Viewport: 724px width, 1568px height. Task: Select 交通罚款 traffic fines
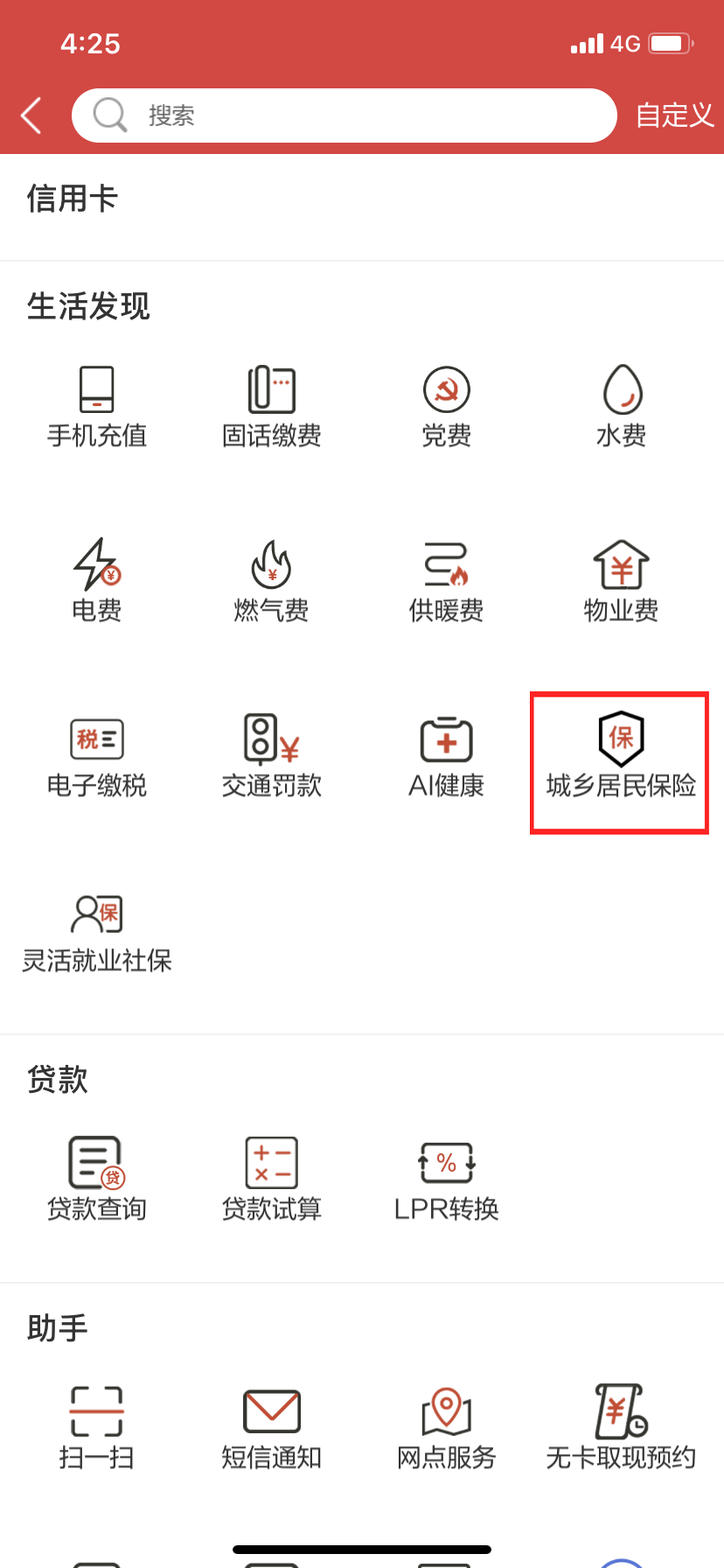[x=272, y=757]
